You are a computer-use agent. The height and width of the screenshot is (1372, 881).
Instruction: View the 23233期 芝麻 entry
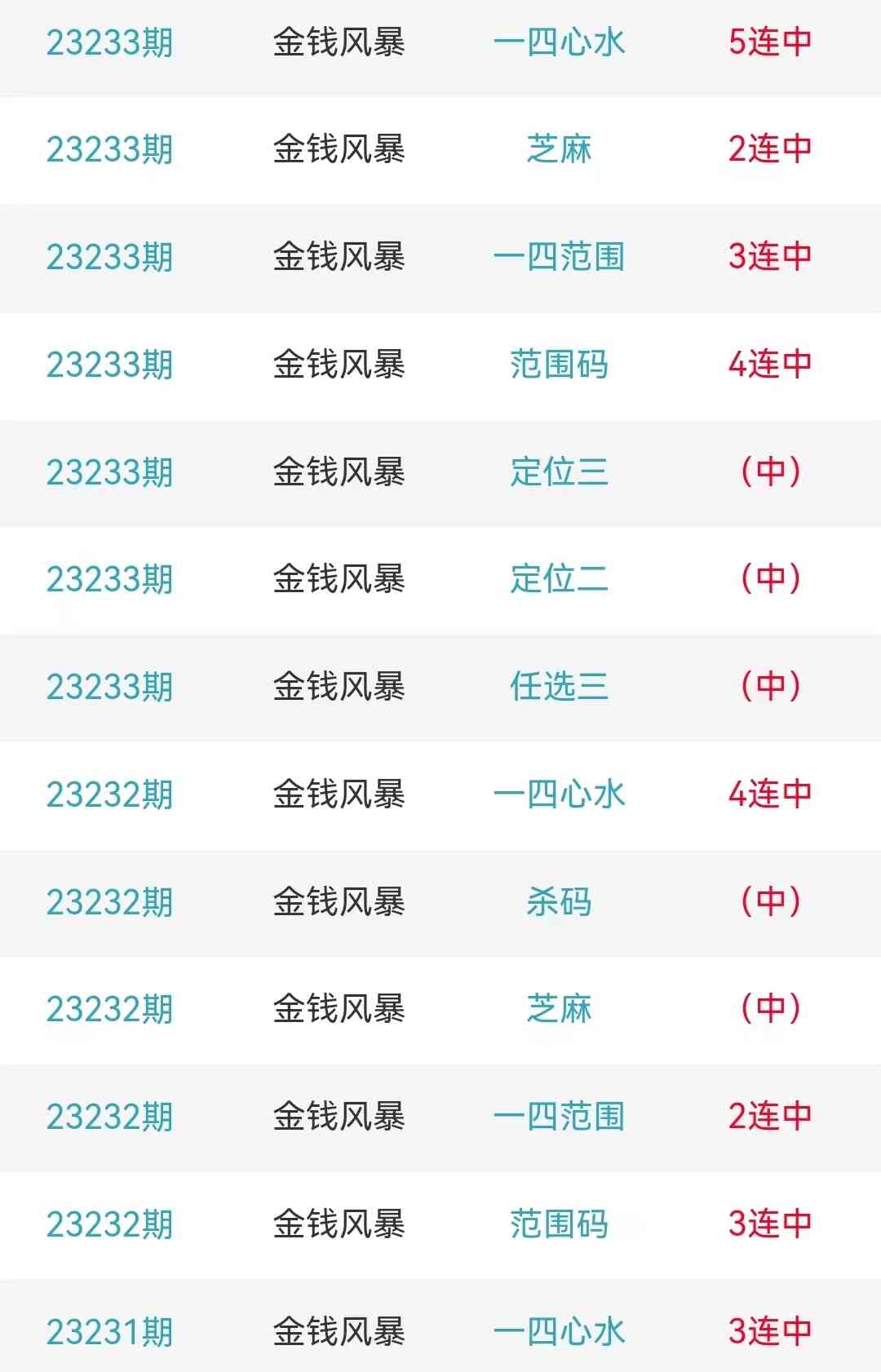point(559,149)
